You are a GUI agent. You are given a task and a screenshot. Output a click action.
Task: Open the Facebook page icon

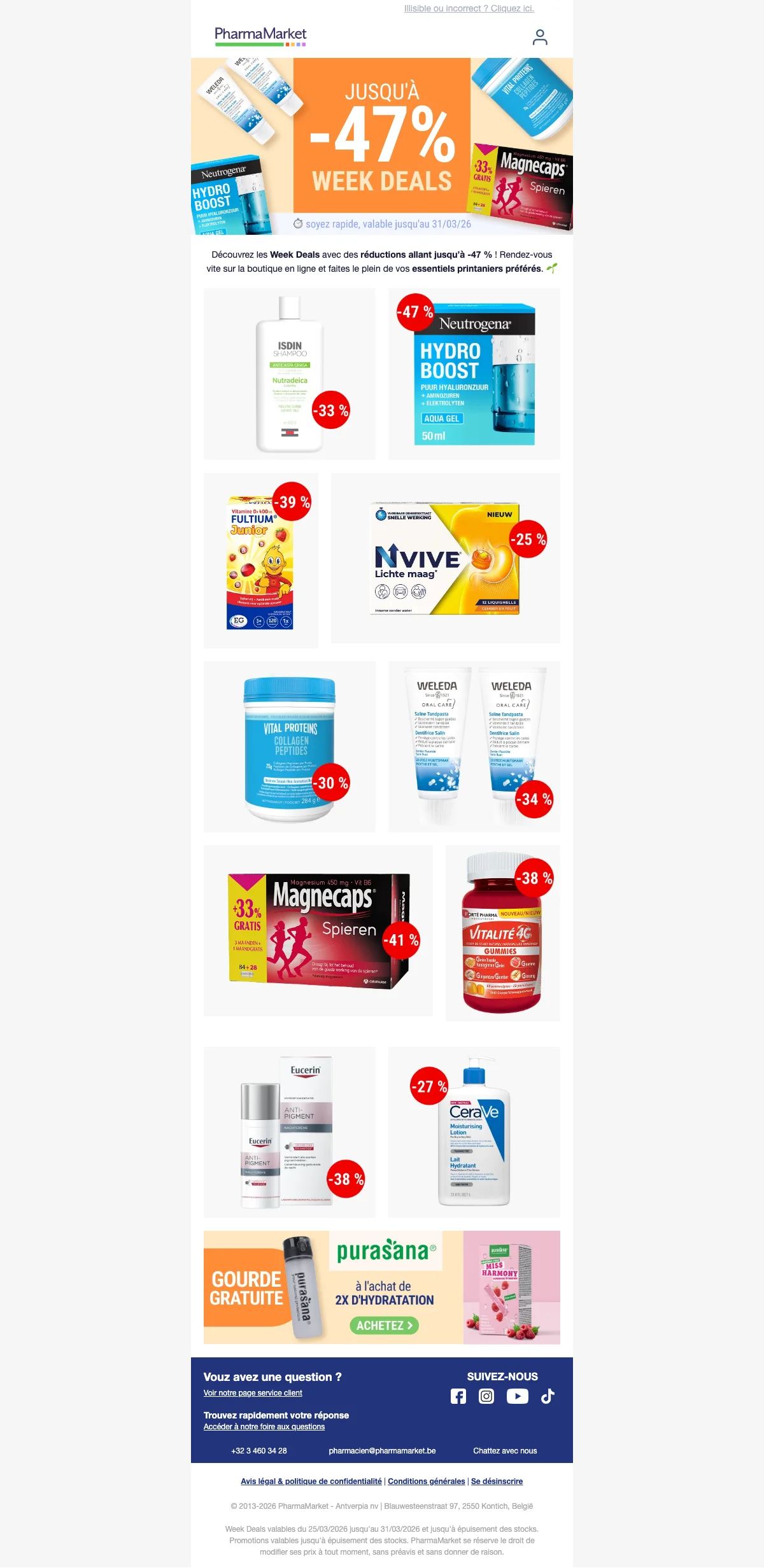[458, 1396]
